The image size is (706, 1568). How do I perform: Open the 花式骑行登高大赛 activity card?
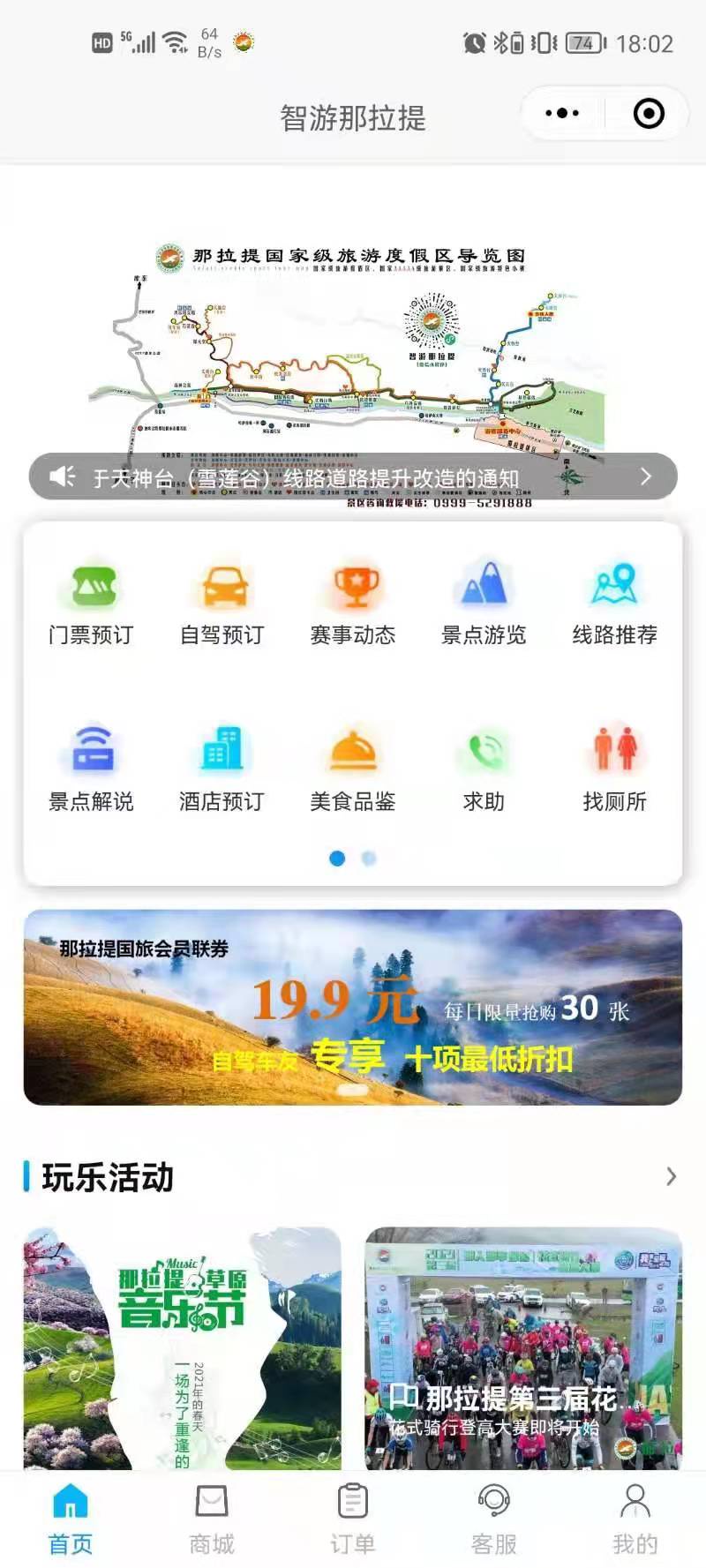click(523, 1347)
